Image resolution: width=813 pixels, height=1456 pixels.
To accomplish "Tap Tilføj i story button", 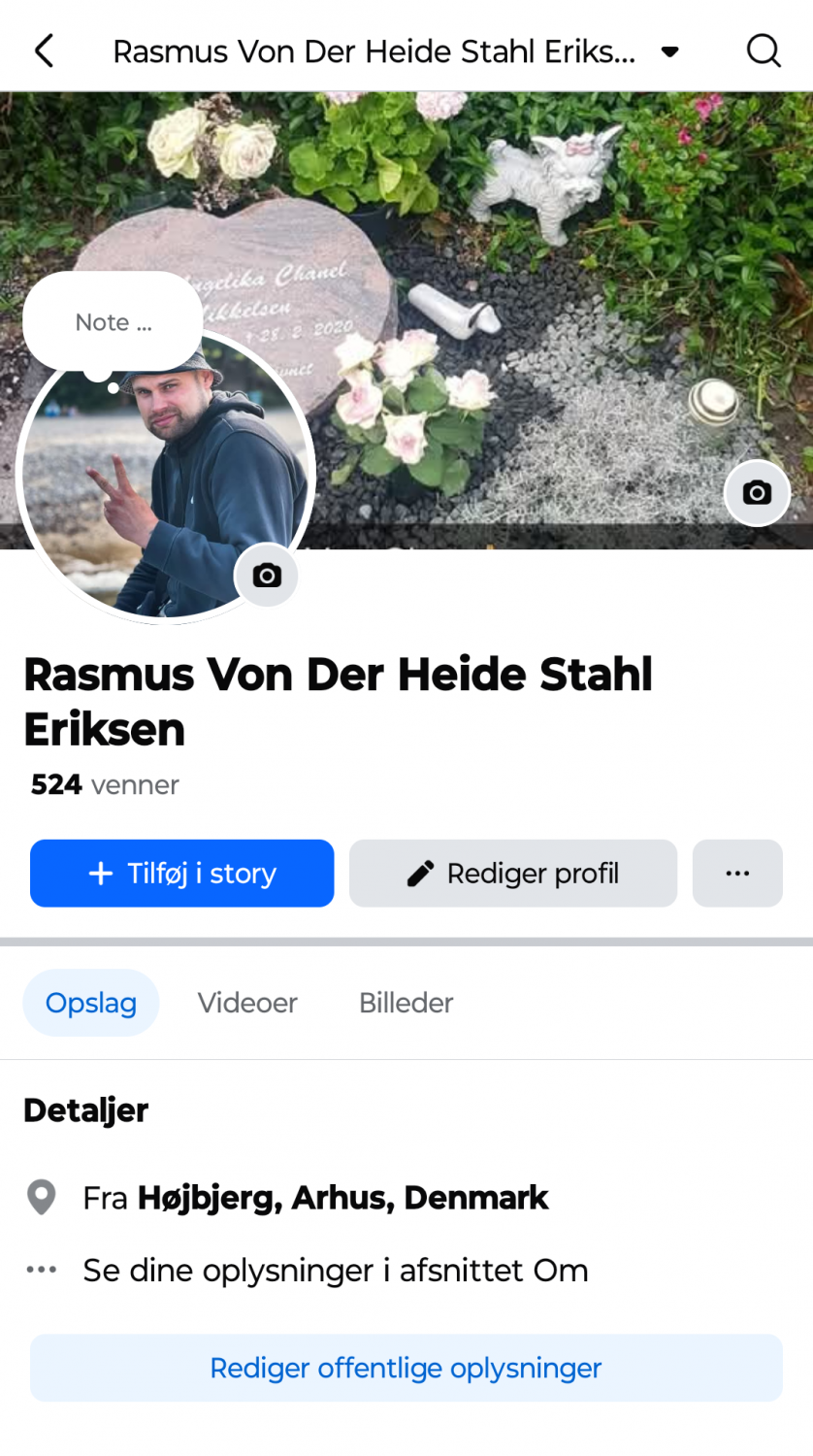I will 182,874.
